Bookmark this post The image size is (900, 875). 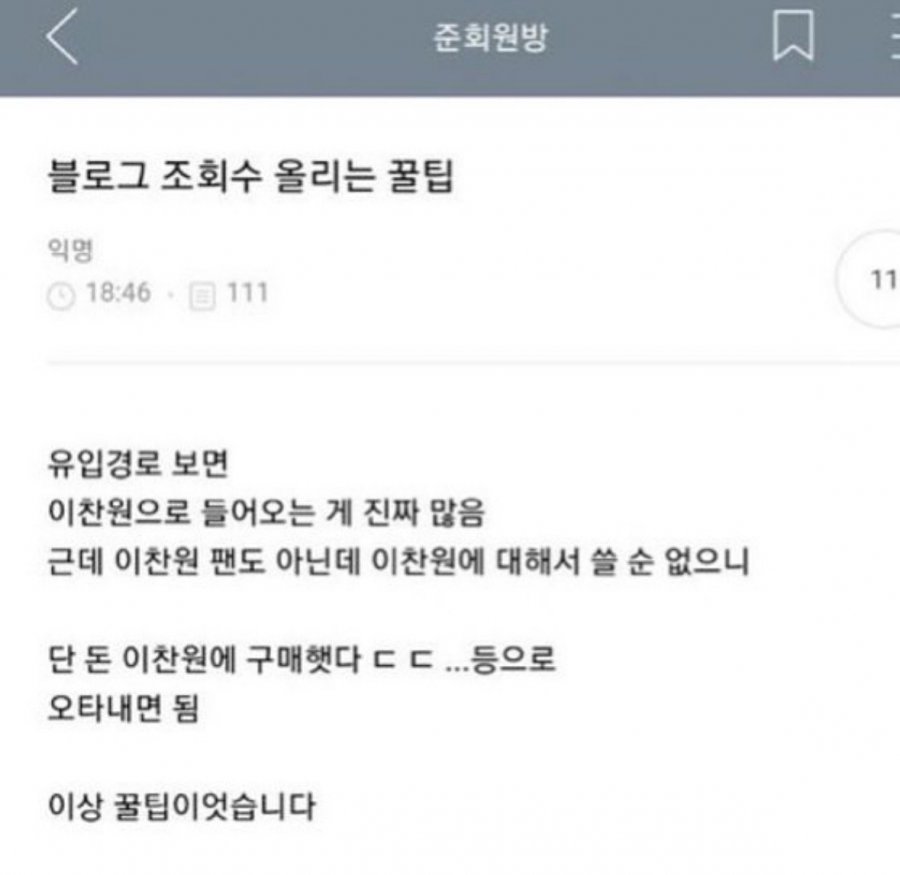(x=792, y=40)
